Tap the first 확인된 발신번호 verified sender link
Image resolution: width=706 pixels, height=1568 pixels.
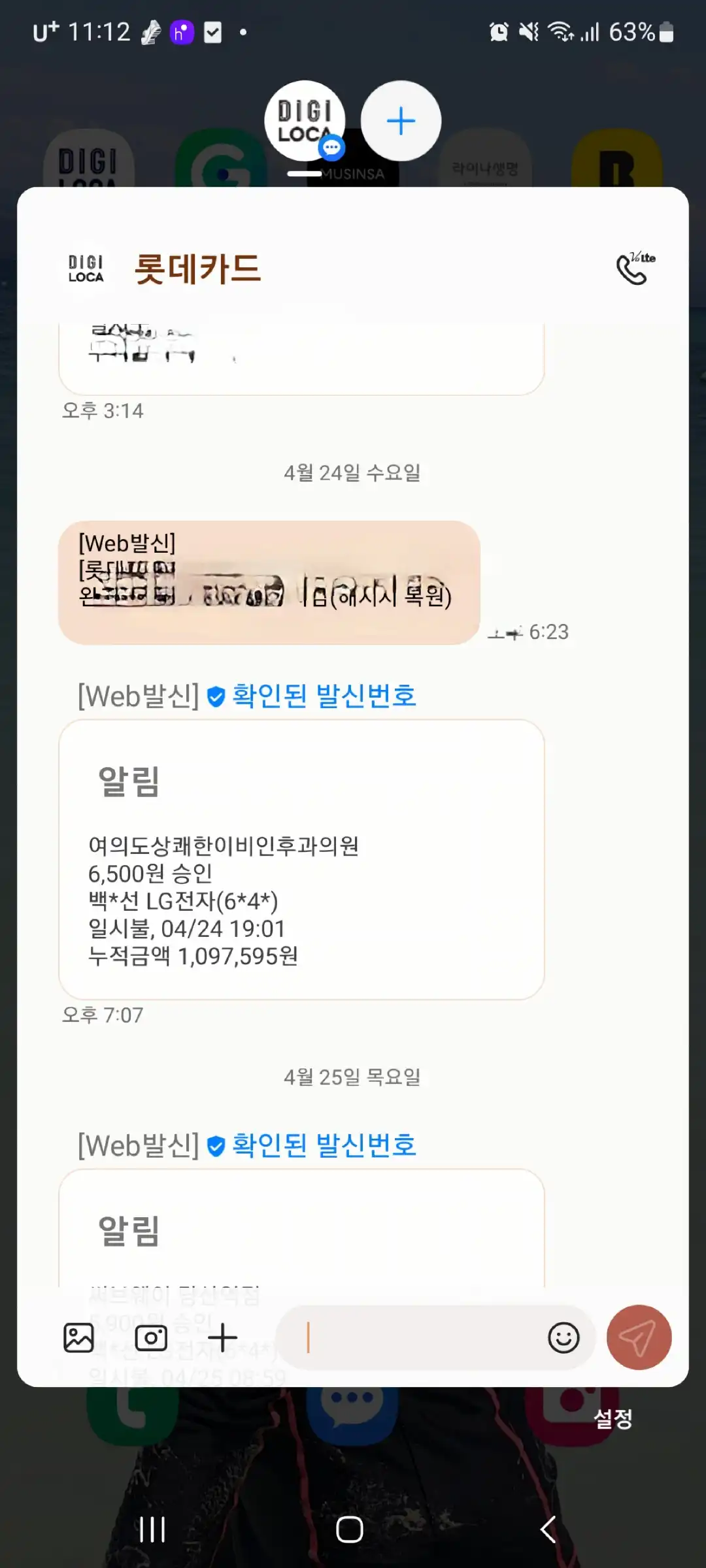(323, 696)
